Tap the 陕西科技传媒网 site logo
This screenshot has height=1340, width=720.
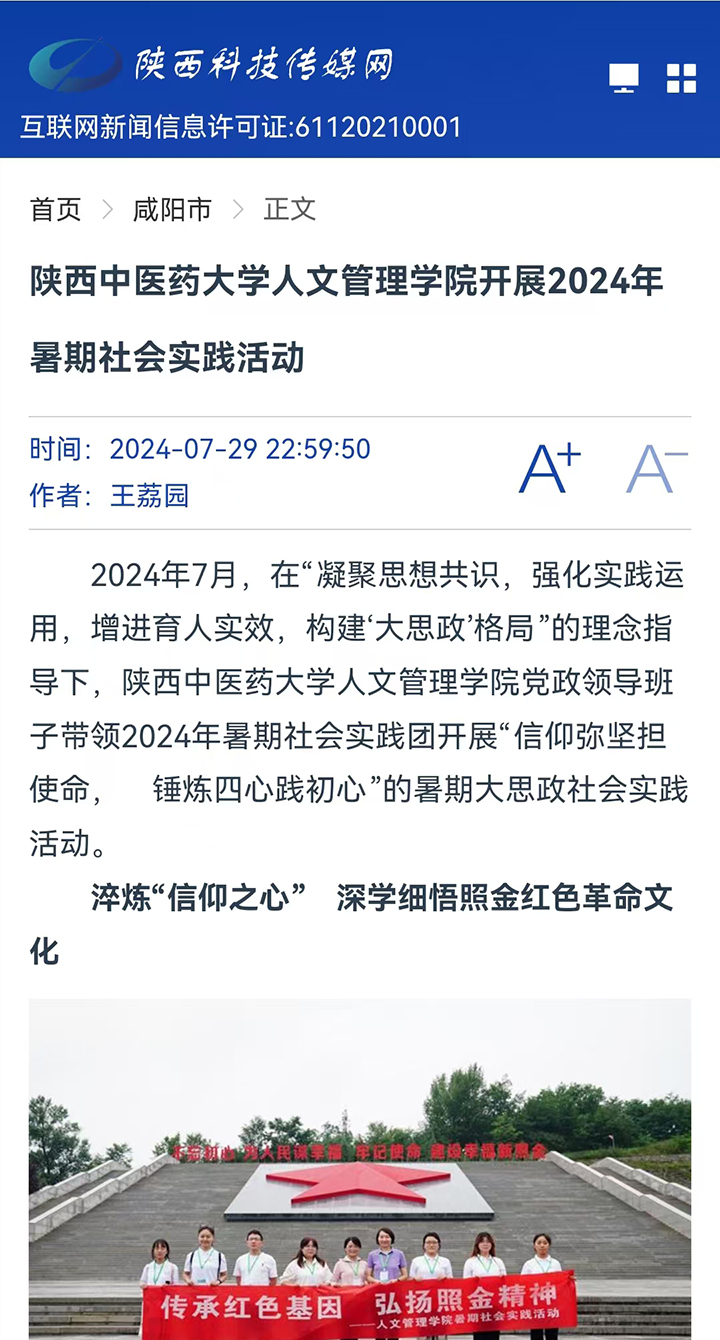[x=211, y=64]
